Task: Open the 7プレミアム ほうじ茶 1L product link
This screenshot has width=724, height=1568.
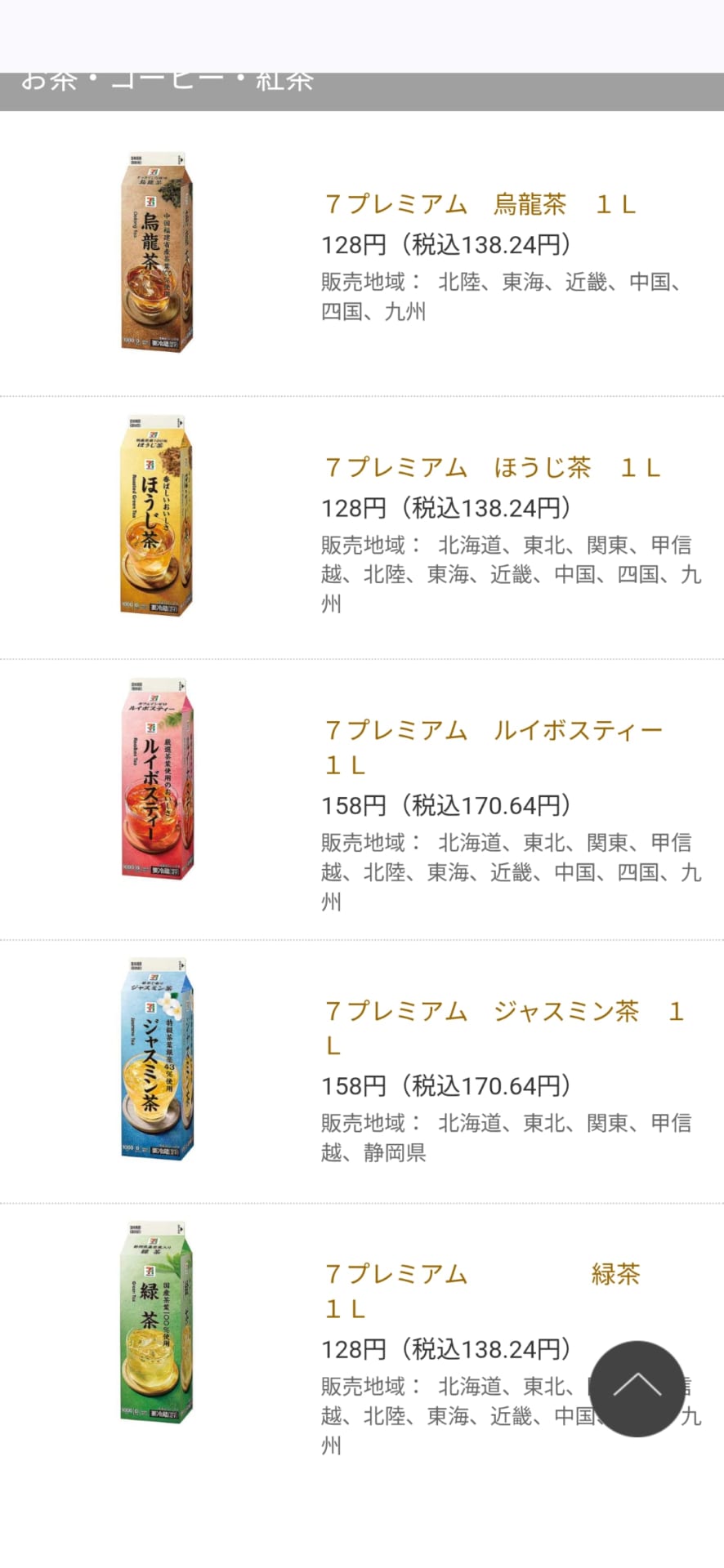Action: pos(492,468)
